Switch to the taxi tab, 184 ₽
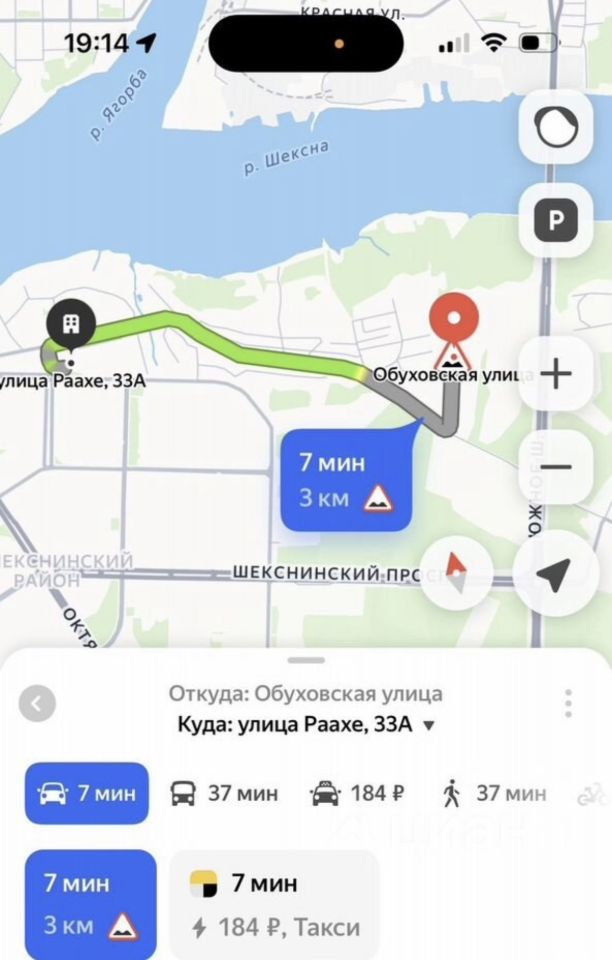Screen dimensions: 612x960 [x=358, y=794]
